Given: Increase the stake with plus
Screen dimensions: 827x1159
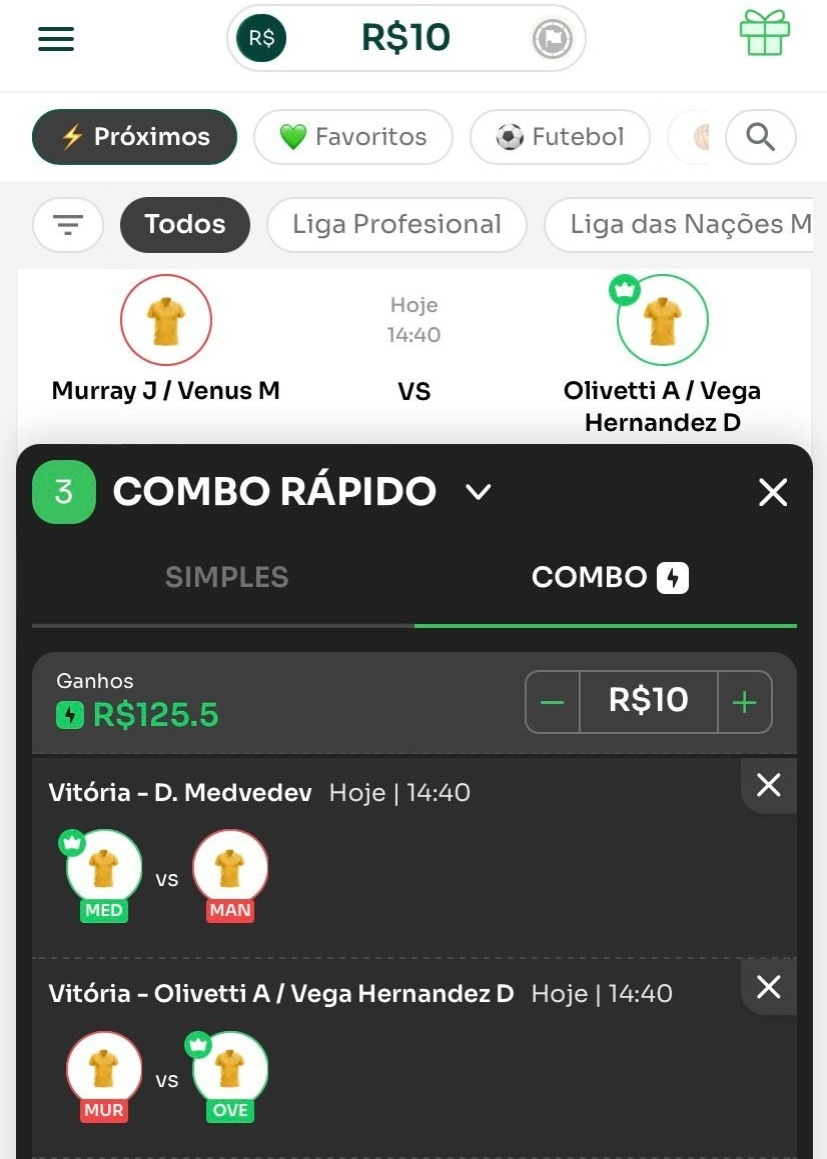Looking at the screenshot, I should coord(745,702).
